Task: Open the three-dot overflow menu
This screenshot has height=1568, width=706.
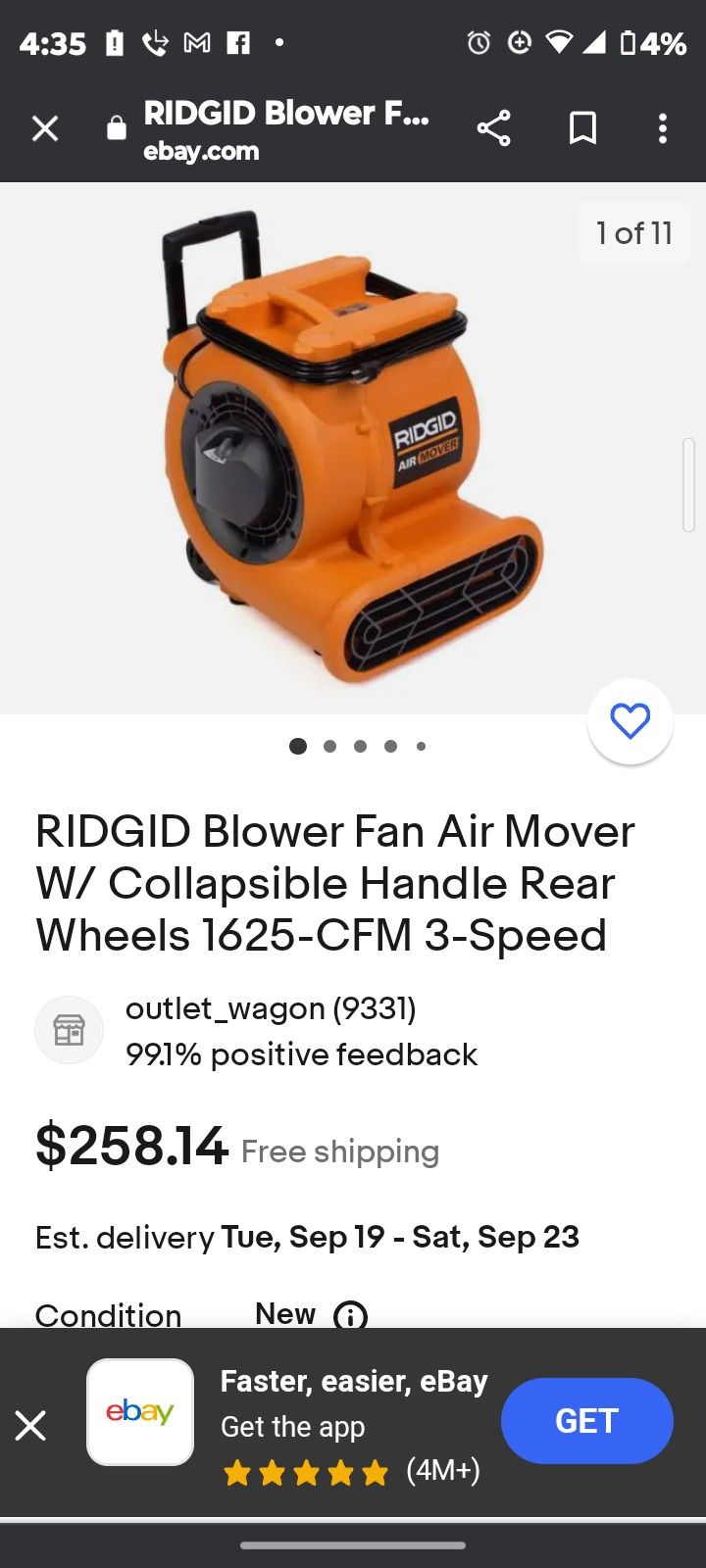Action: click(x=663, y=128)
